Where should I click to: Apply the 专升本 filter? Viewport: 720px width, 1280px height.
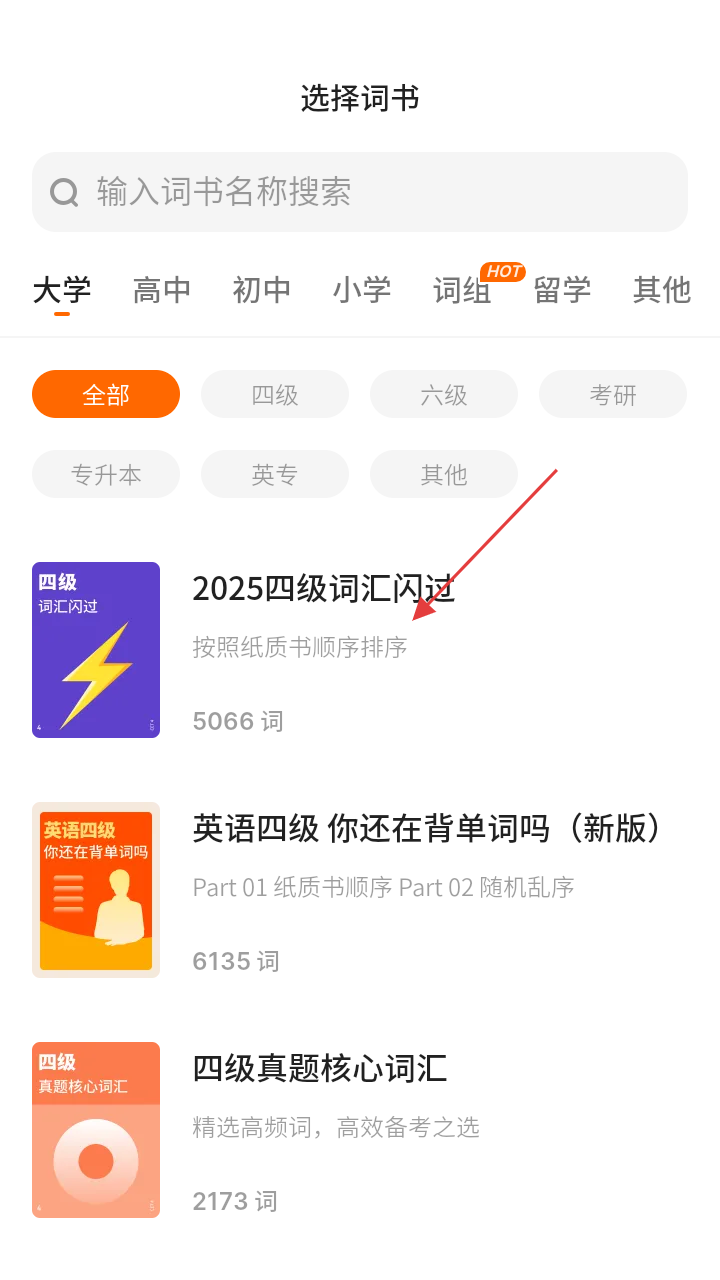pos(106,474)
